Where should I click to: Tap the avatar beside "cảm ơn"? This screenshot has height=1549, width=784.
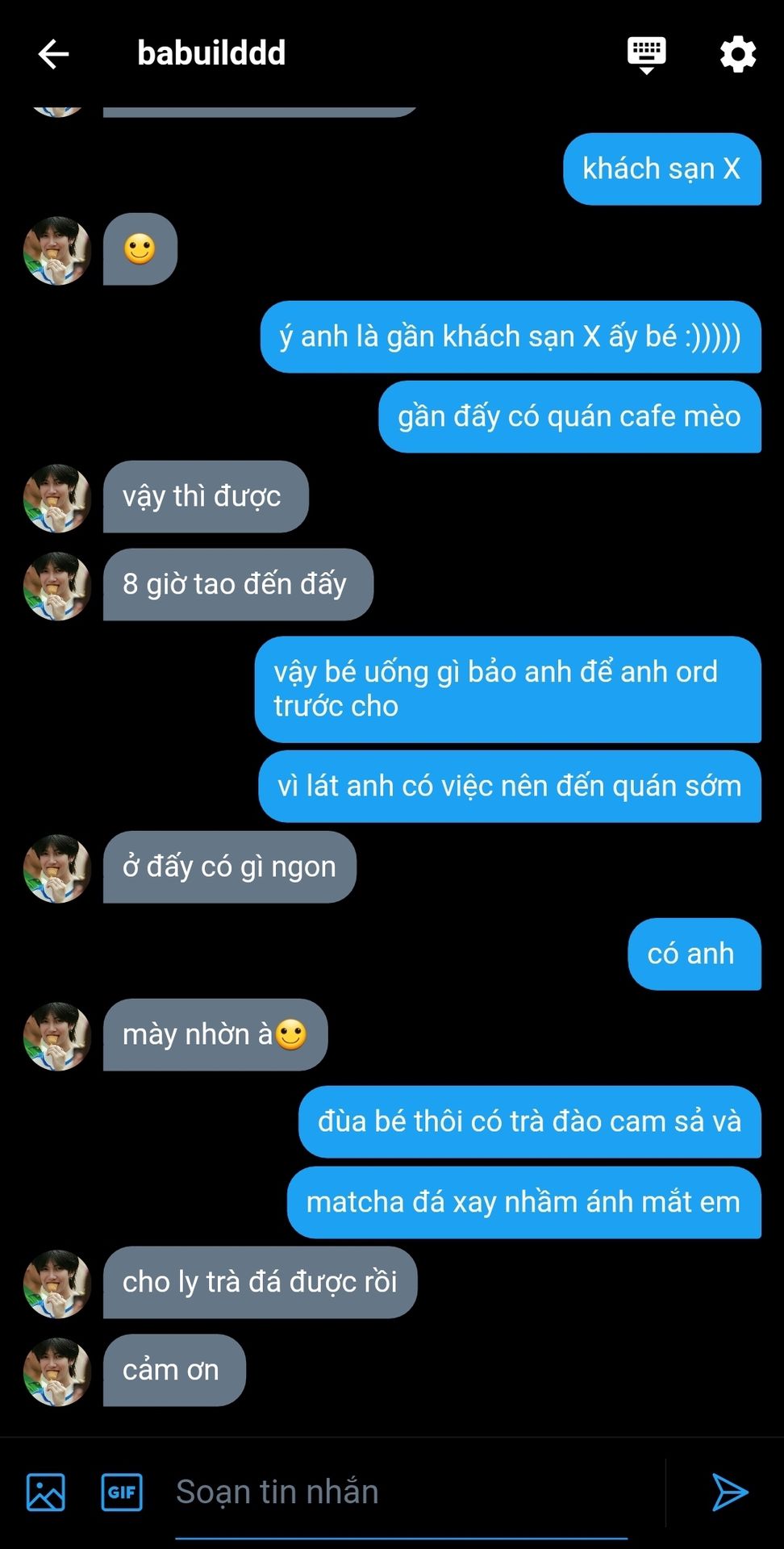tap(57, 1372)
